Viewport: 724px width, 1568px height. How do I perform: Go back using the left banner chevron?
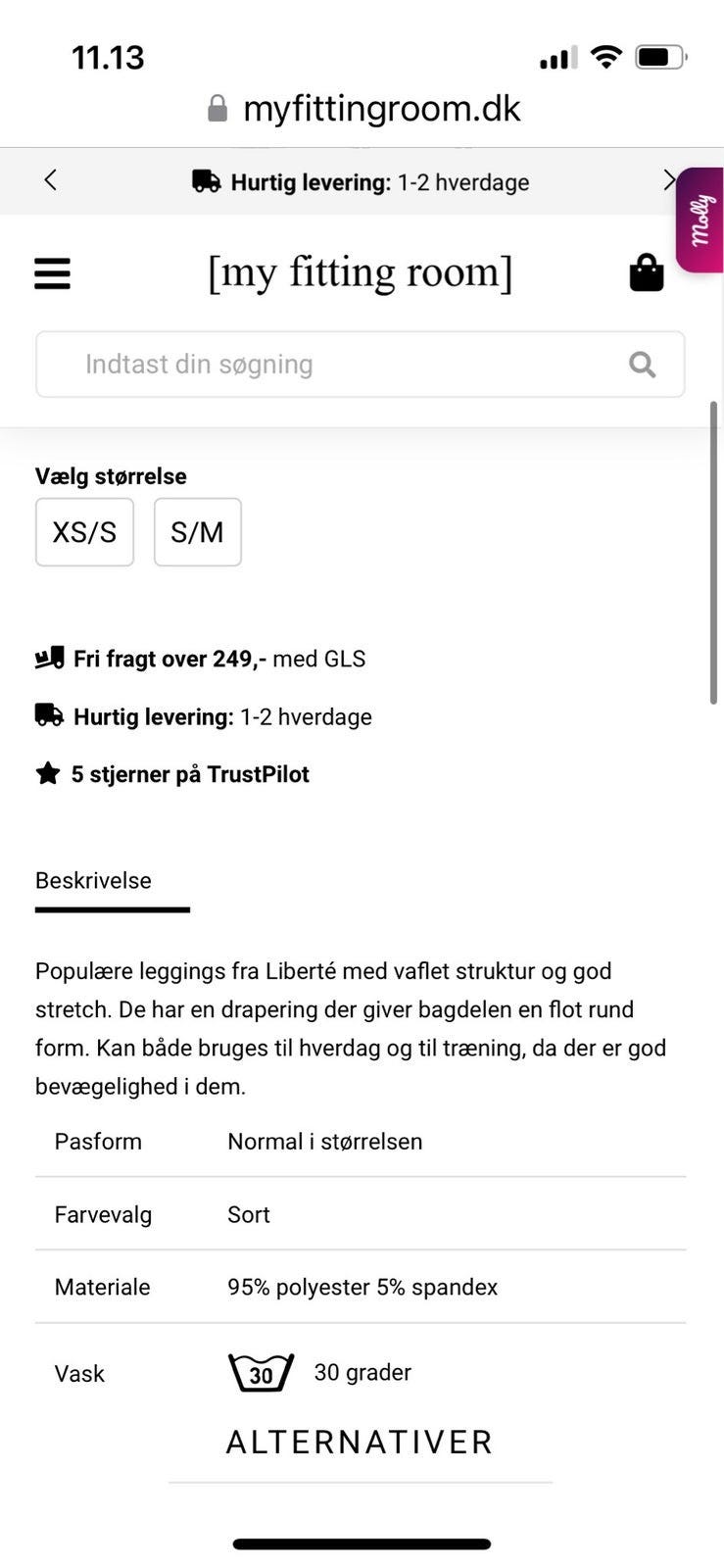(50, 180)
